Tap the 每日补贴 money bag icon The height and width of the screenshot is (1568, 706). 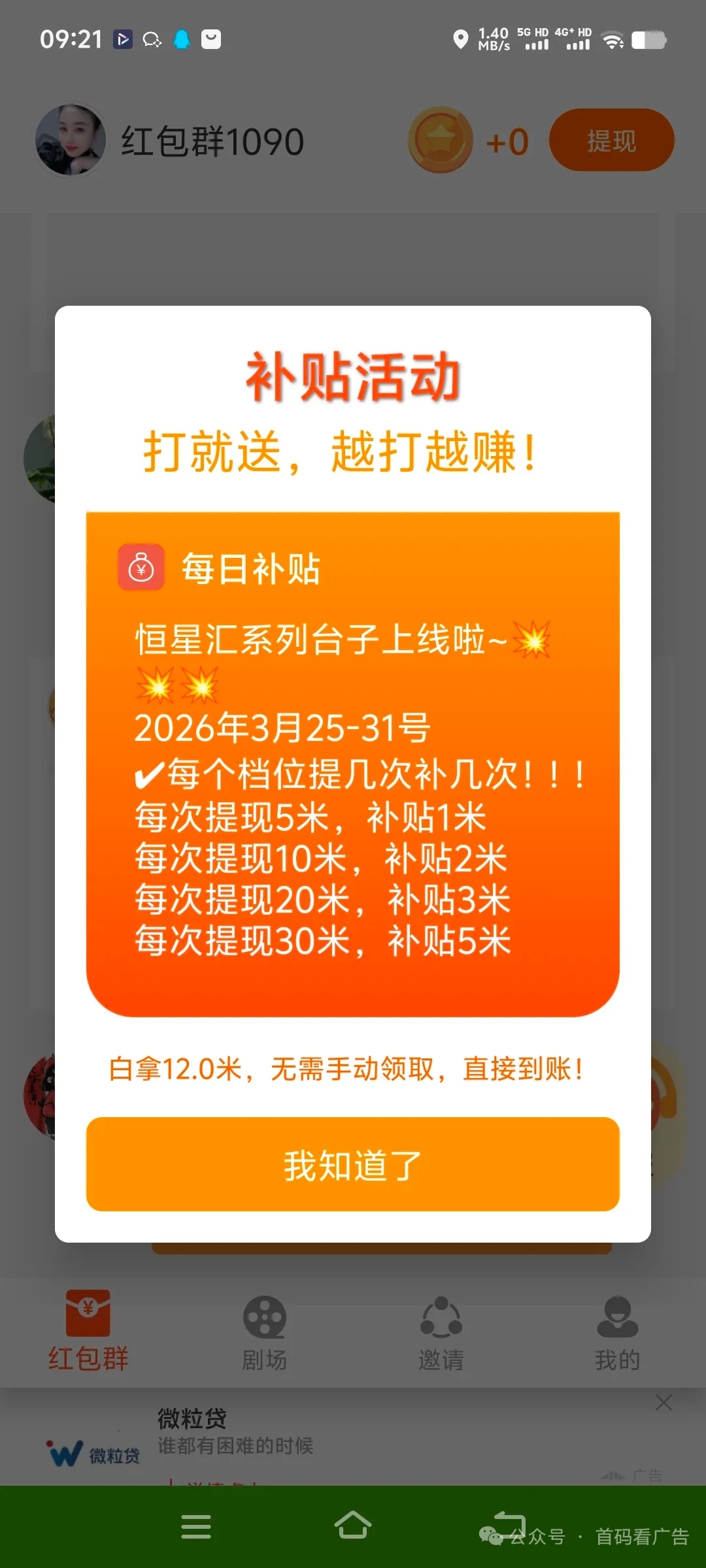[x=141, y=568]
